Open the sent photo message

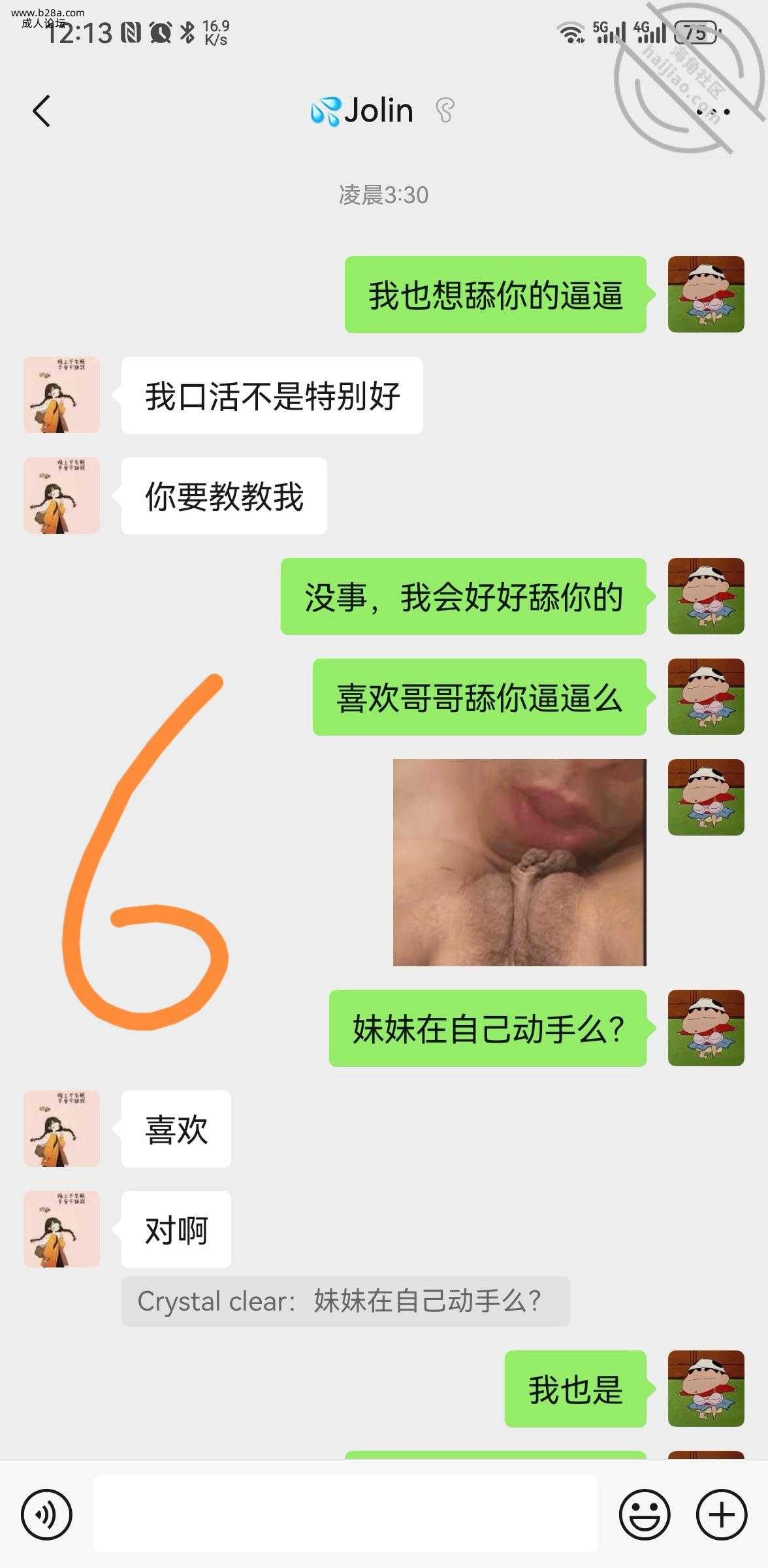519,862
